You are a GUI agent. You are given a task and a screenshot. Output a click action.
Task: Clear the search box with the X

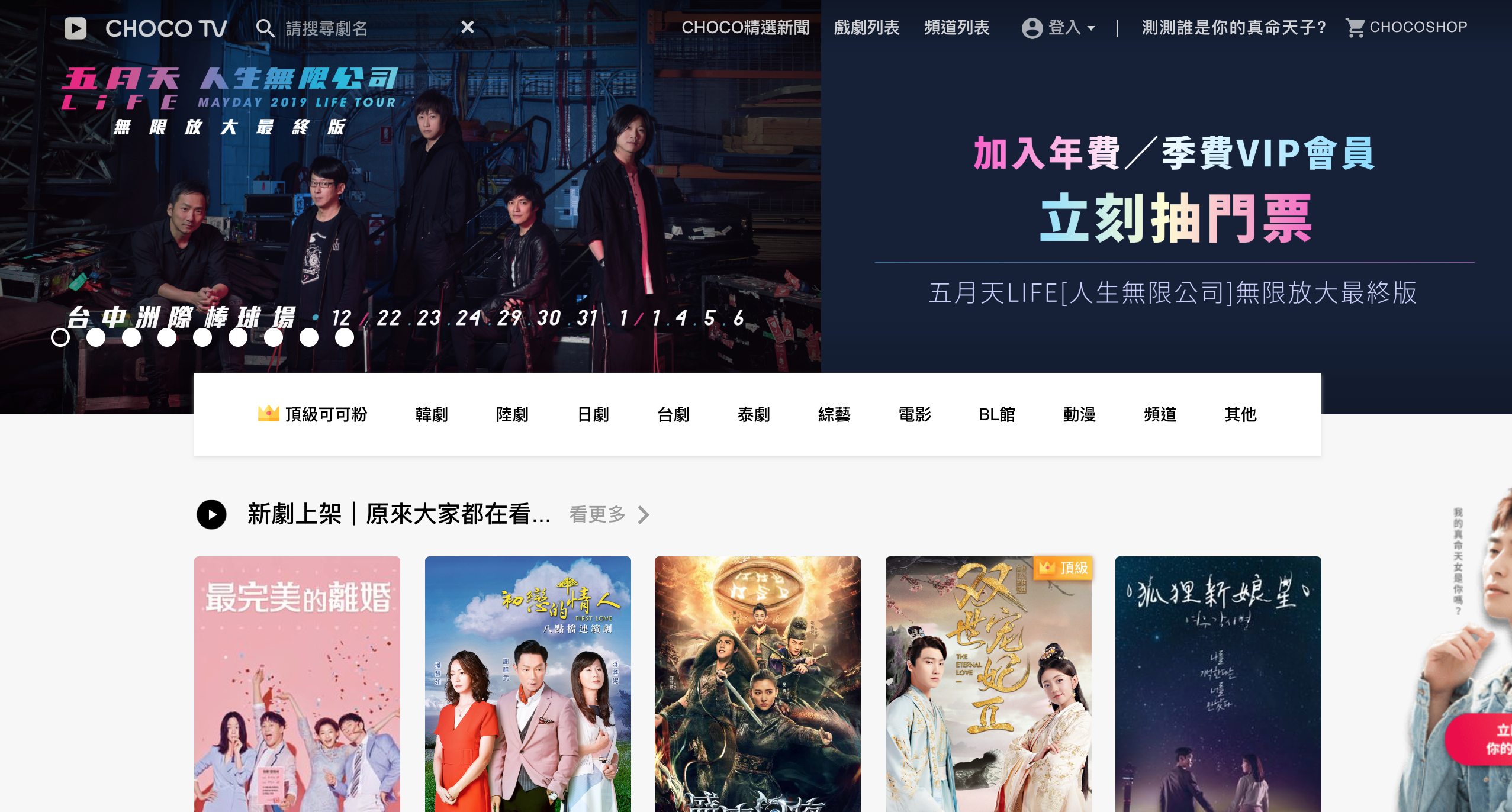click(468, 27)
